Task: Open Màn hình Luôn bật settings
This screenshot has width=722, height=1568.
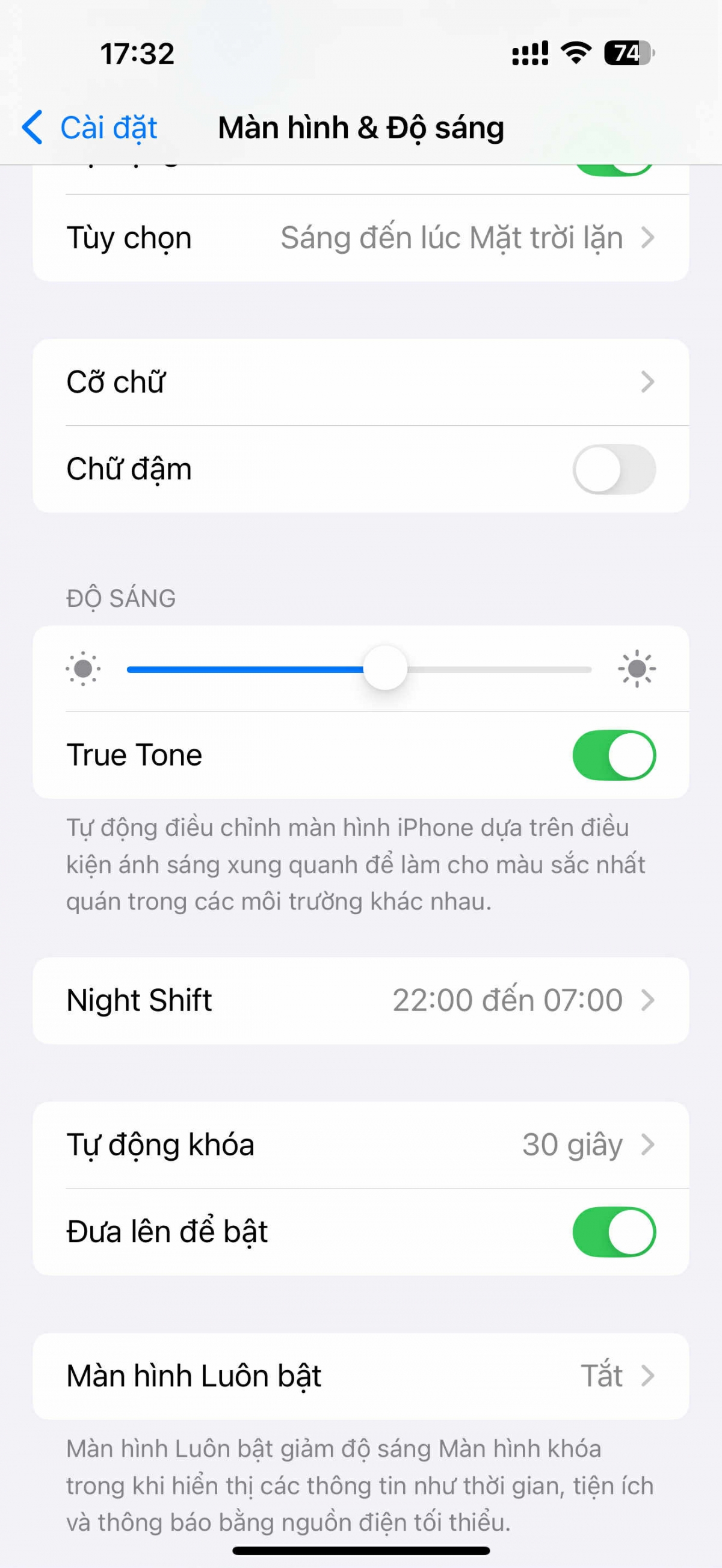Action: pos(360,1376)
